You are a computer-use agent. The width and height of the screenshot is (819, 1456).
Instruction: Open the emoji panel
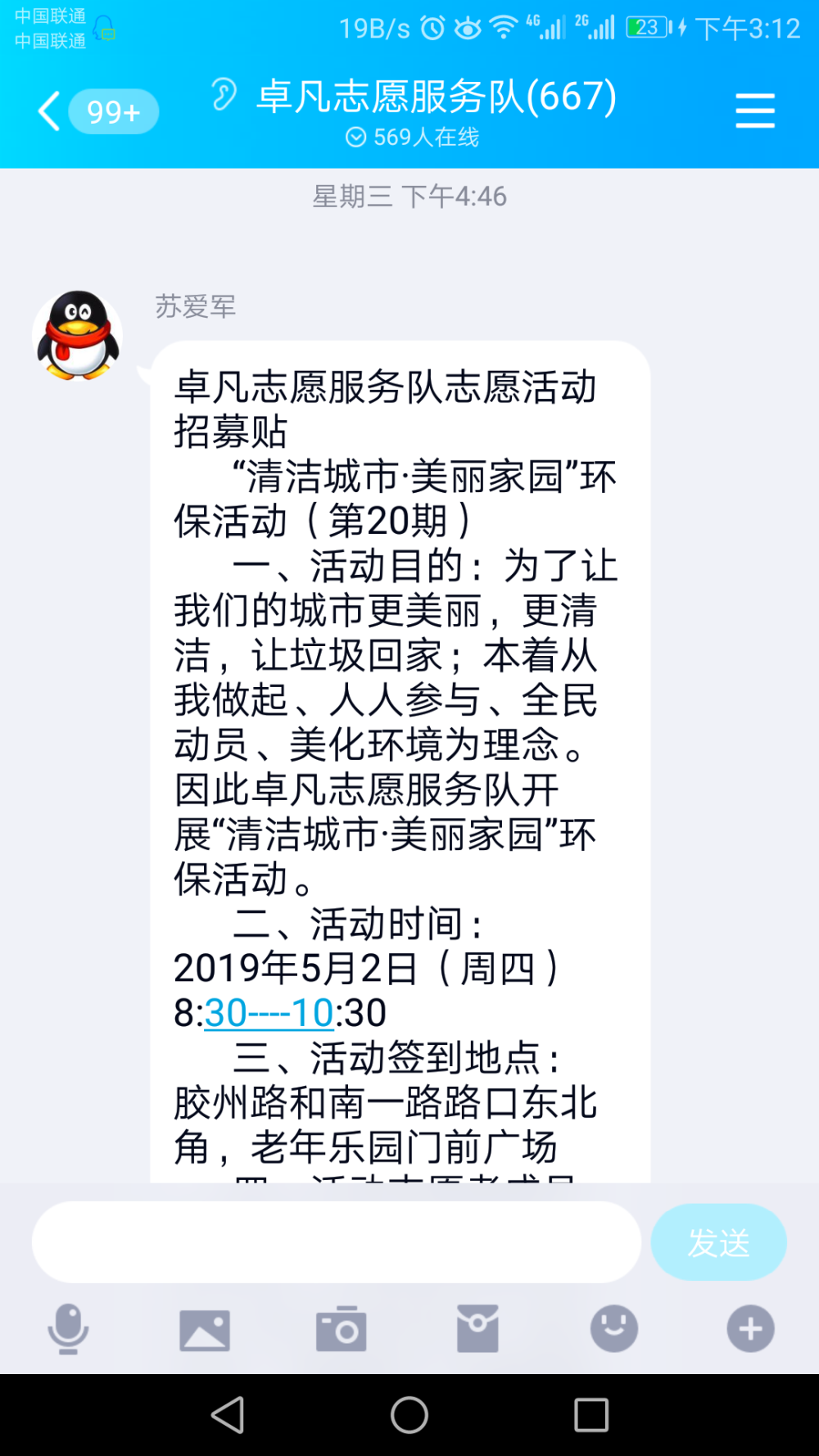click(614, 1328)
